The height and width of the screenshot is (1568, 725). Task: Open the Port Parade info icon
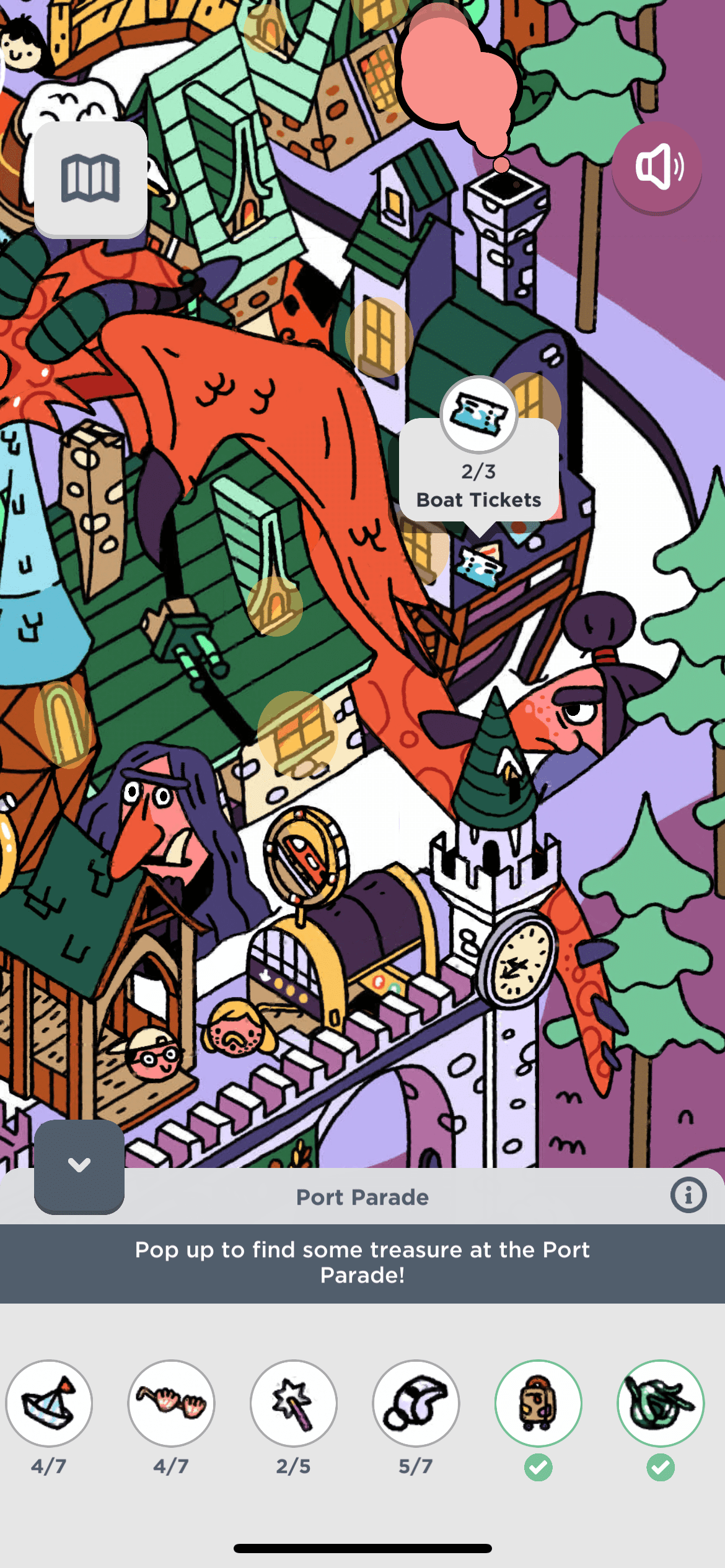(688, 1195)
